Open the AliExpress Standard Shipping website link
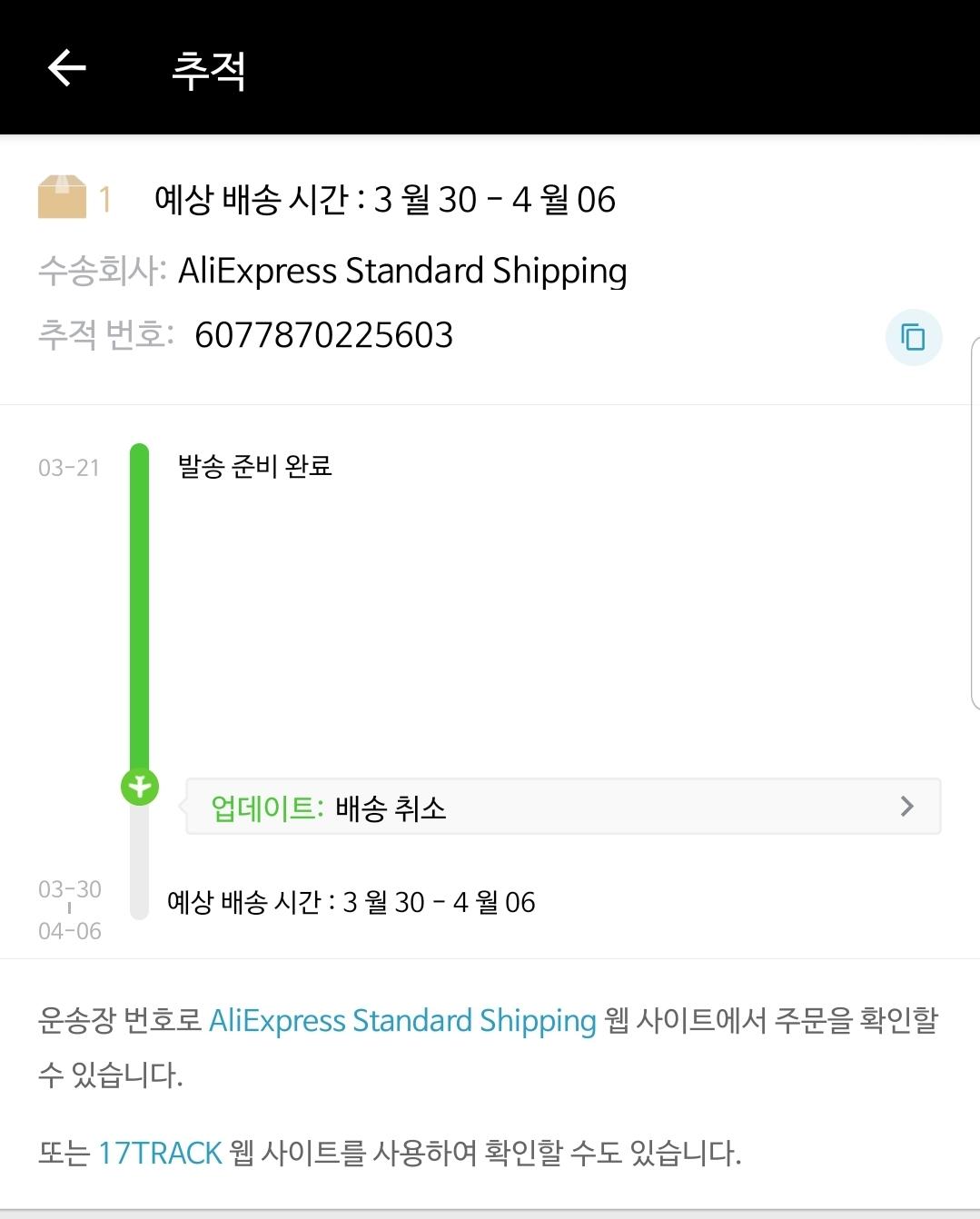Viewport: 980px width, 1219px height. 402,1021
